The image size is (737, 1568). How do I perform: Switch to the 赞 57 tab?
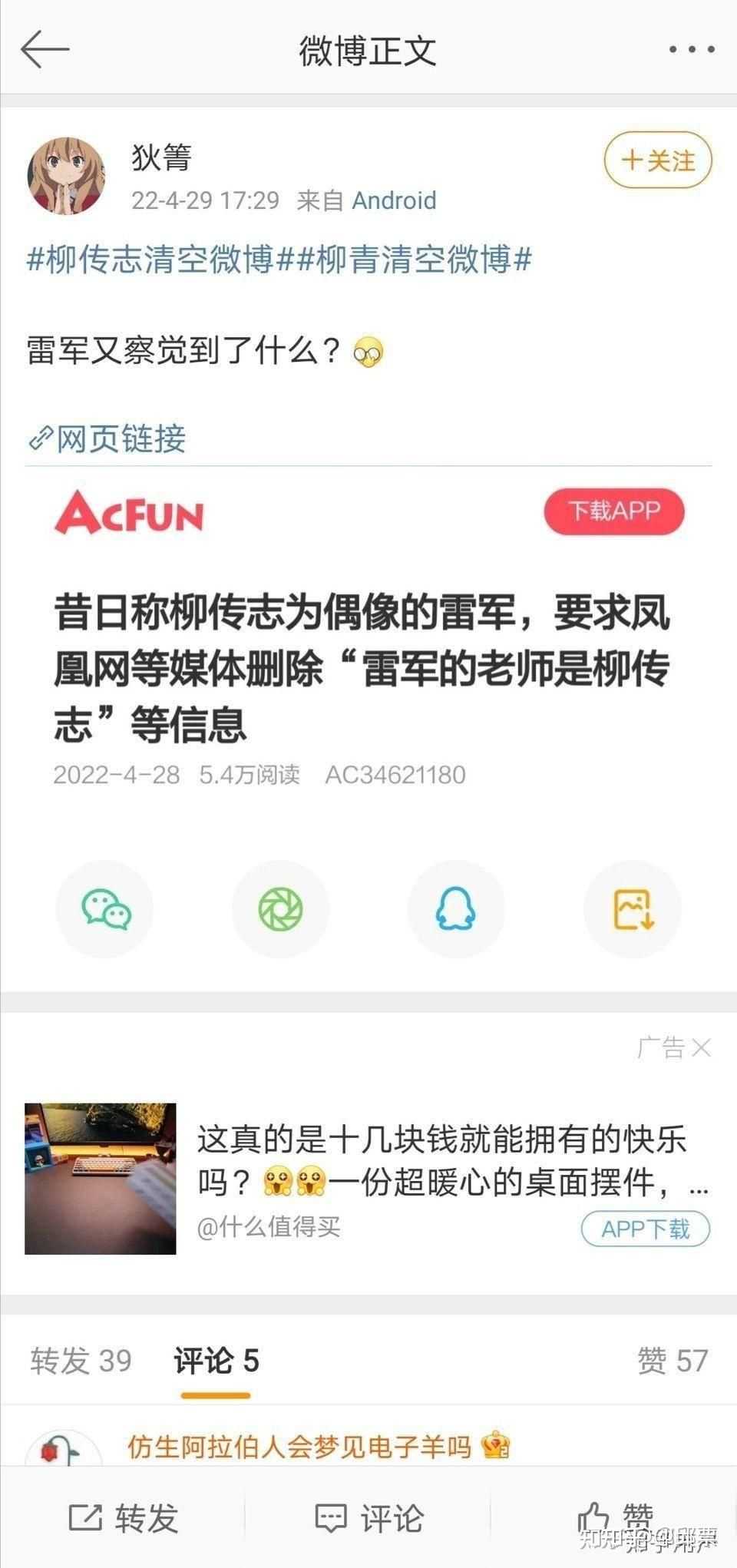coord(672,1361)
